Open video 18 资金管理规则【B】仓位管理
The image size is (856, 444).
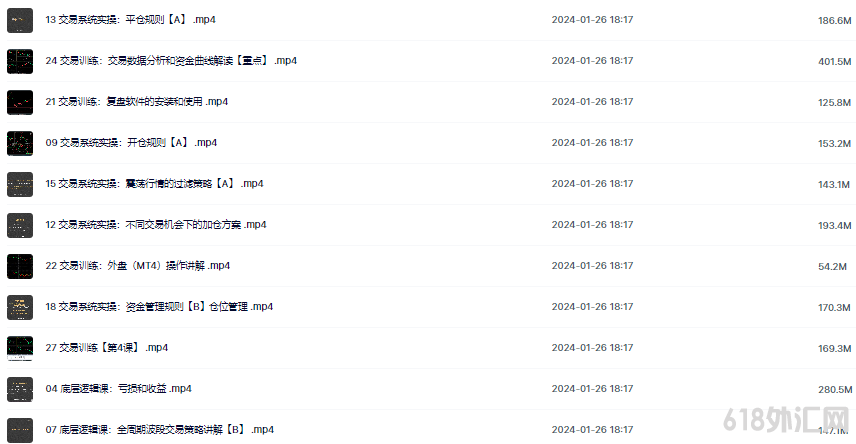[159, 307]
